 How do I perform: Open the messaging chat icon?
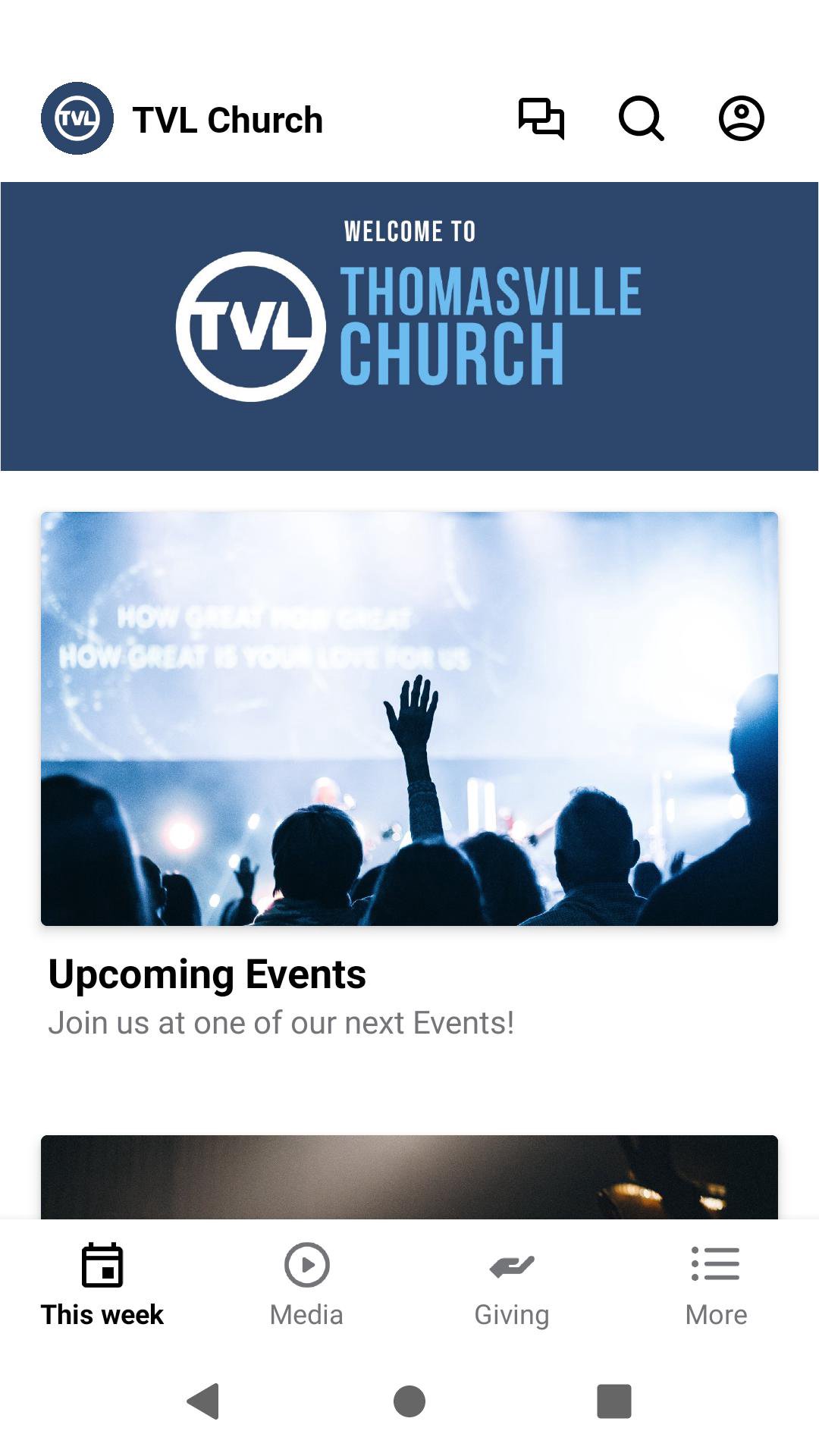click(x=541, y=119)
